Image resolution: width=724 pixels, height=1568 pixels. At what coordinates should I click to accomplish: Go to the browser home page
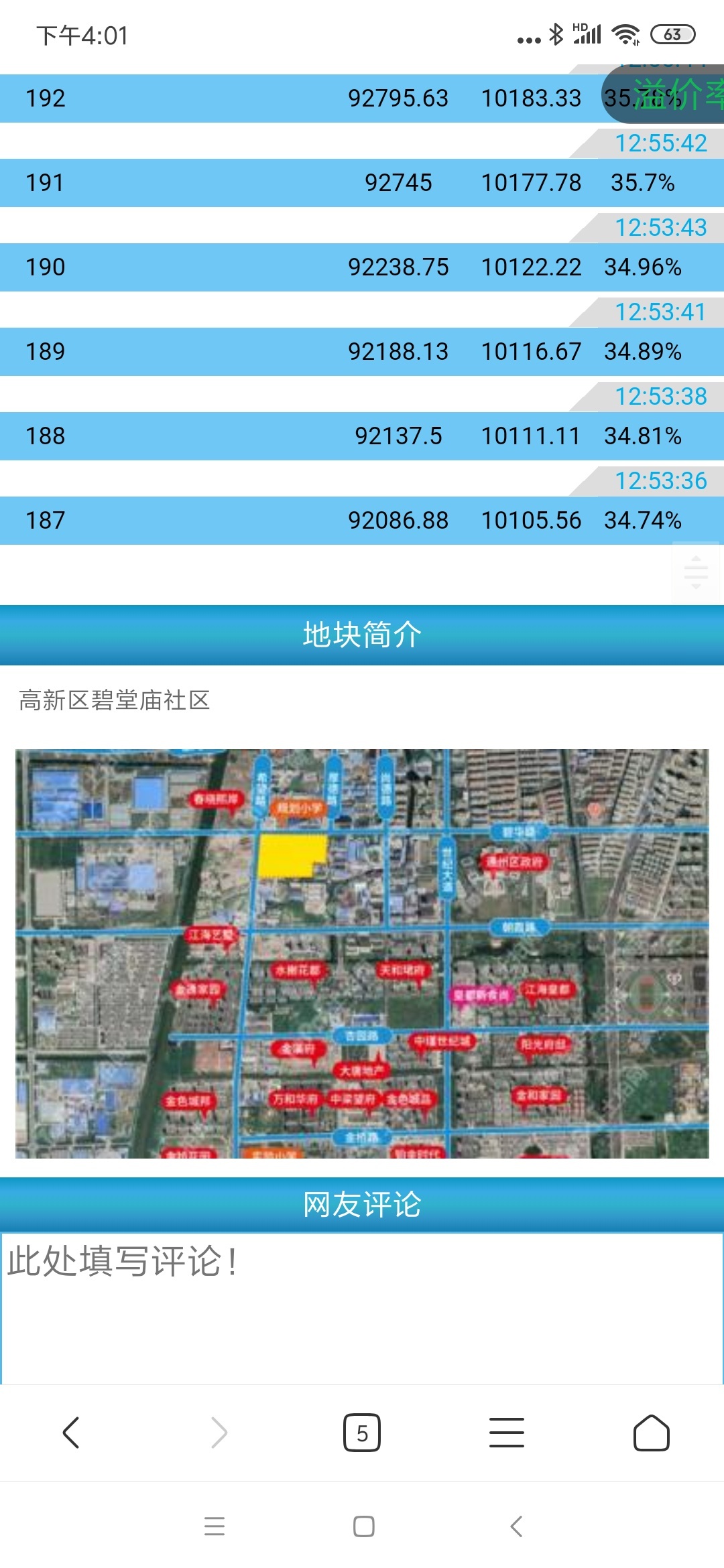tap(651, 1433)
